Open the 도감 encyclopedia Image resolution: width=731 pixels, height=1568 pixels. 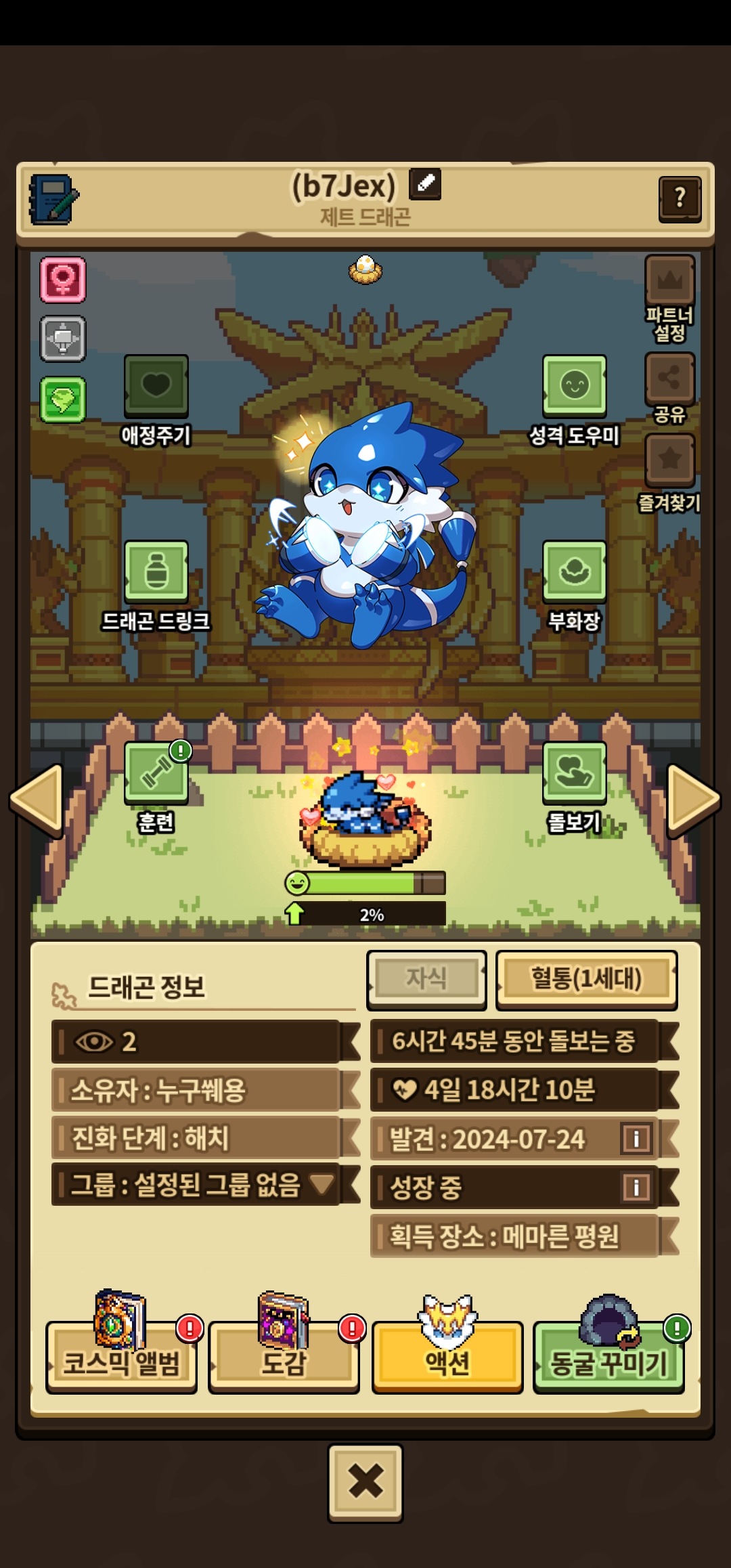284,1362
